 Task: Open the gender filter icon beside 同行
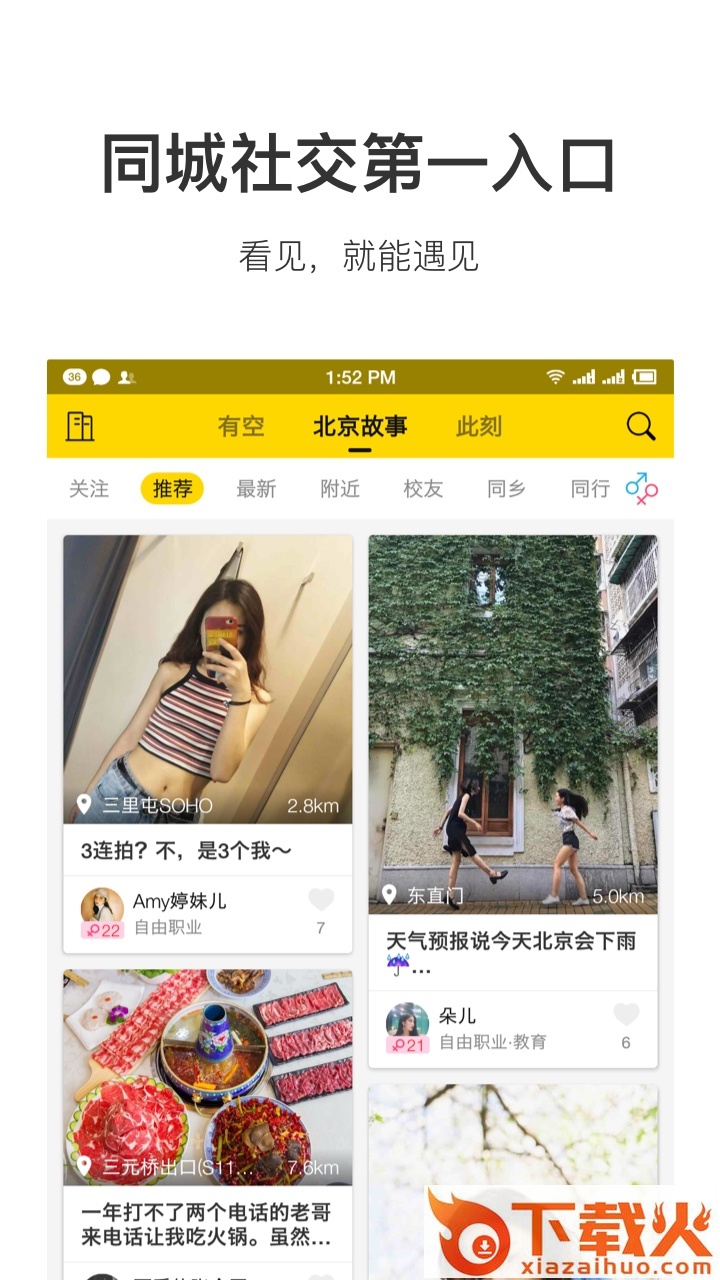coord(644,490)
